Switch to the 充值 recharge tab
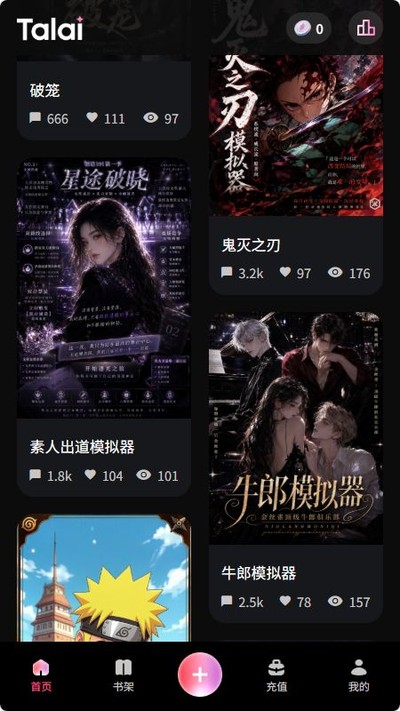The height and width of the screenshot is (711, 400). pyautogui.click(x=276, y=676)
